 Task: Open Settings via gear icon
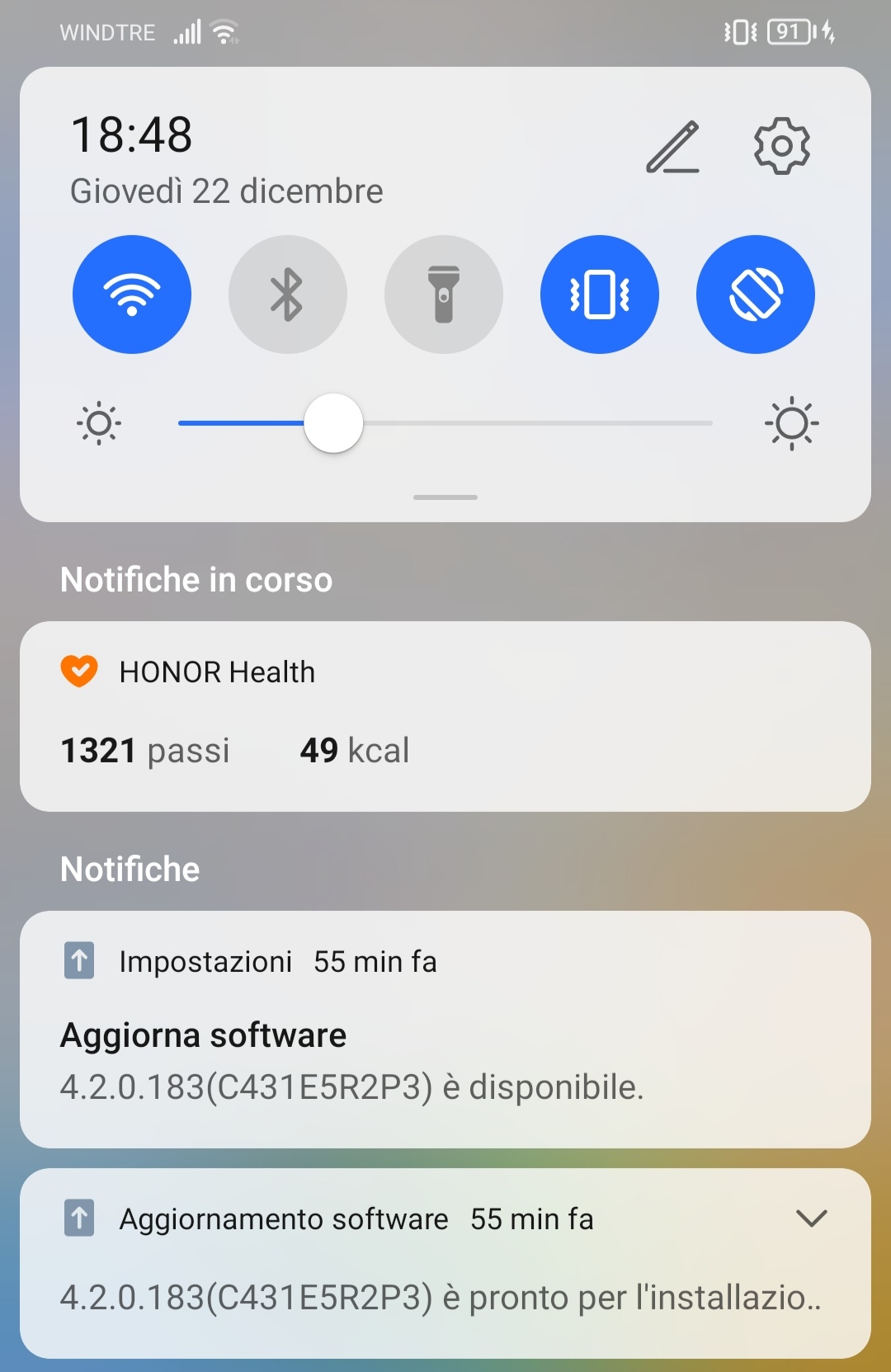[x=780, y=146]
